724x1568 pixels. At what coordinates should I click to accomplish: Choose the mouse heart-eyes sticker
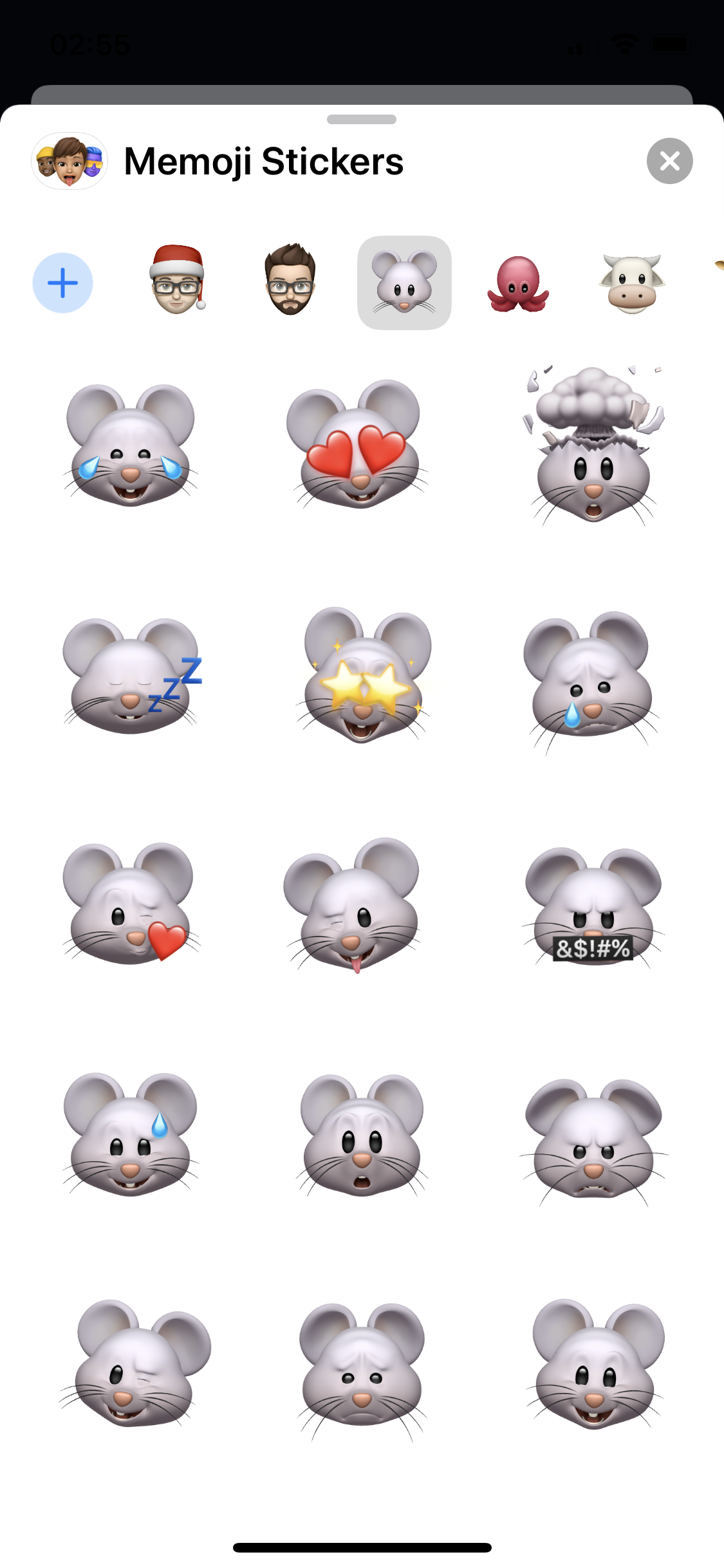point(358,444)
